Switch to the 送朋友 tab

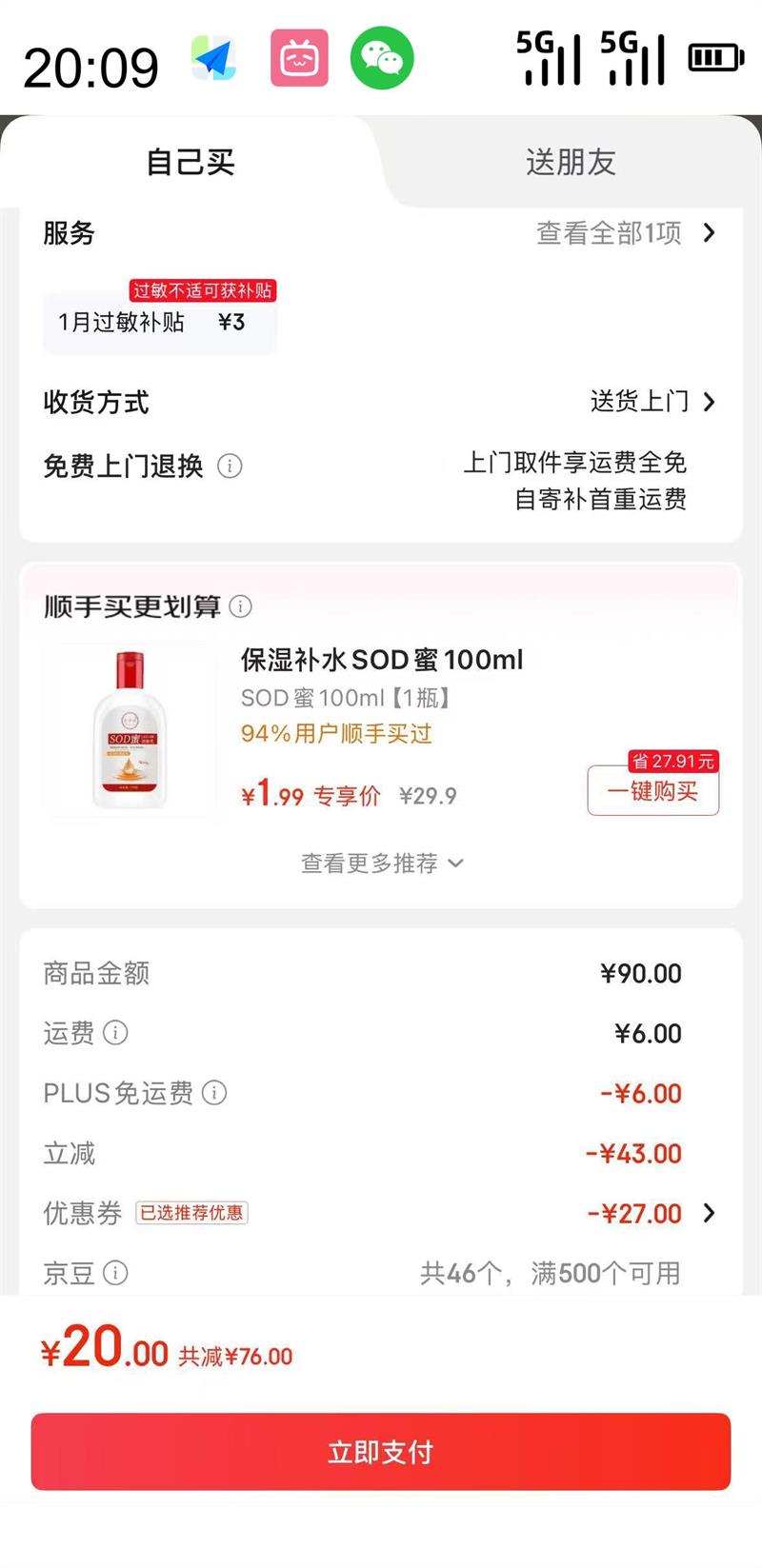(x=570, y=162)
